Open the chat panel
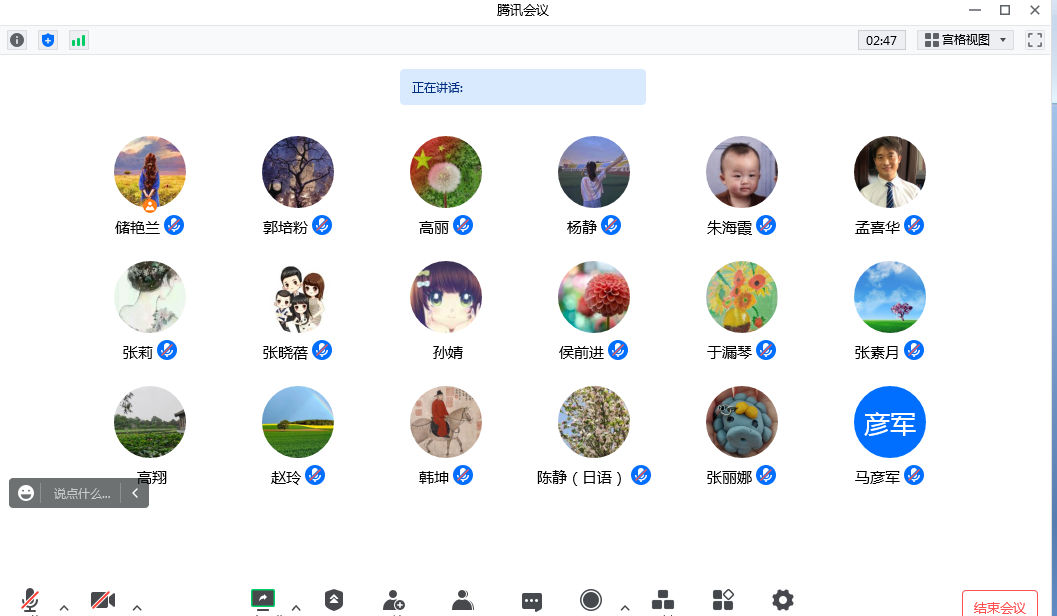Image resolution: width=1057 pixels, height=616 pixels. tap(532, 601)
